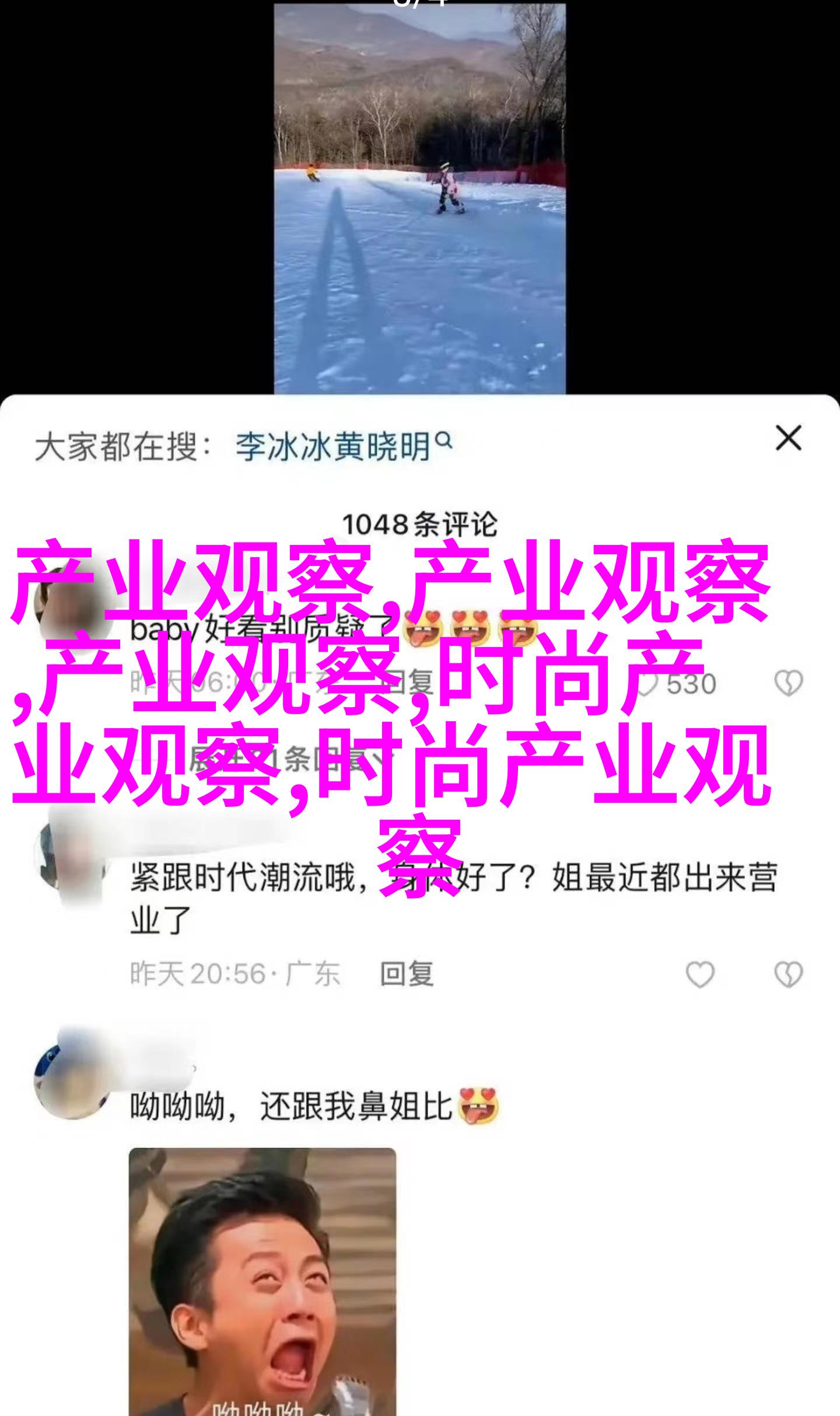
Task: Reply to the 紧跟时代潮流 comment
Action: click(407, 974)
